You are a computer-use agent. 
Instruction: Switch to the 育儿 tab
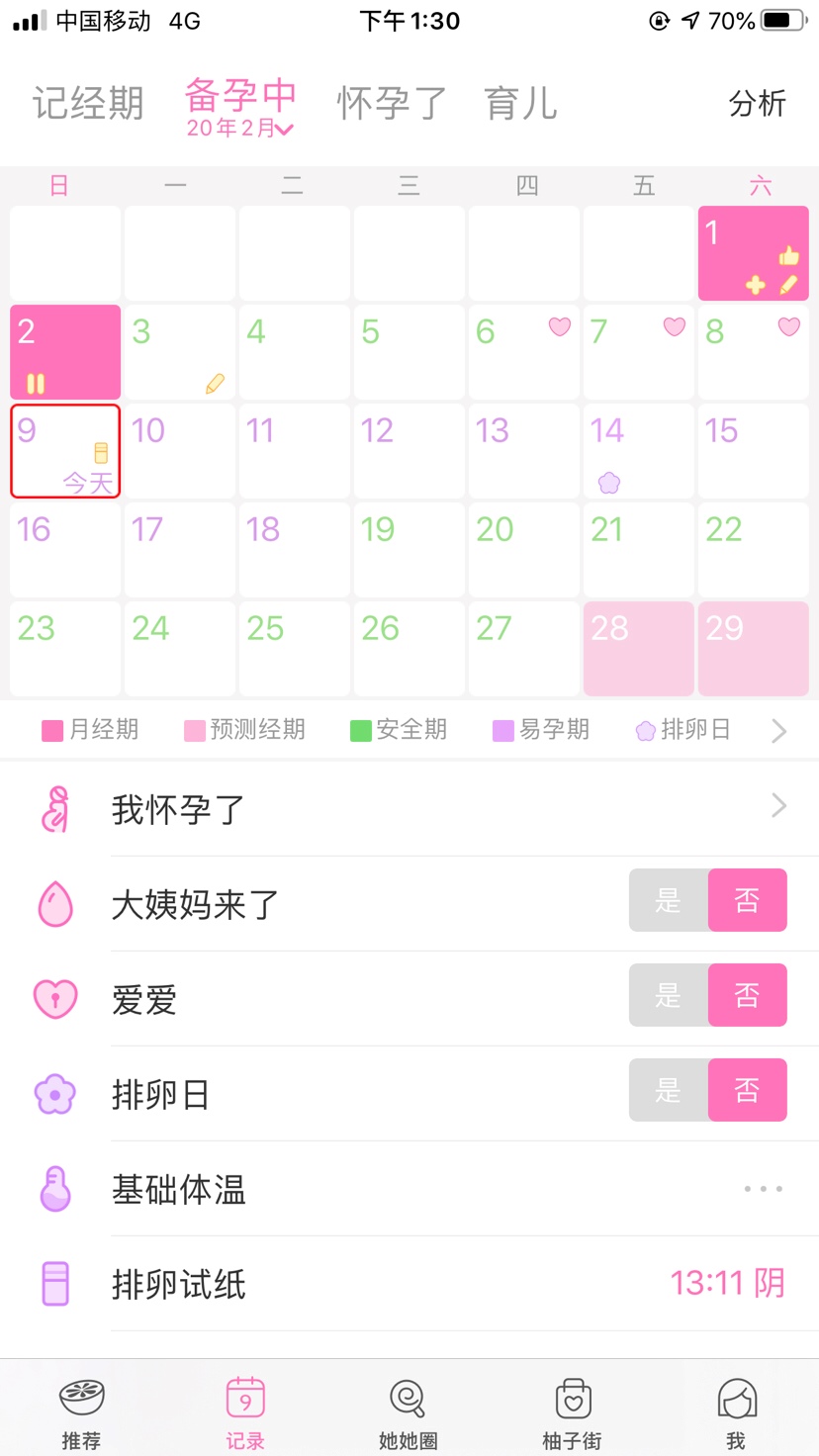click(x=520, y=103)
